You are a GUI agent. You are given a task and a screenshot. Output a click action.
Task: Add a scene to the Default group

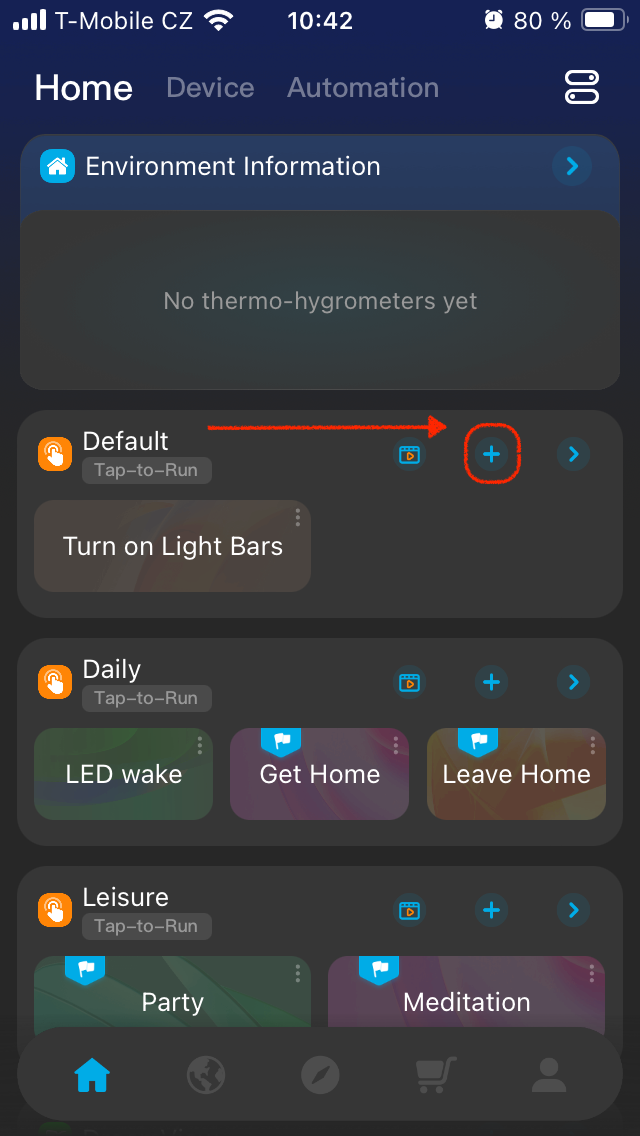click(x=491, y=455)
